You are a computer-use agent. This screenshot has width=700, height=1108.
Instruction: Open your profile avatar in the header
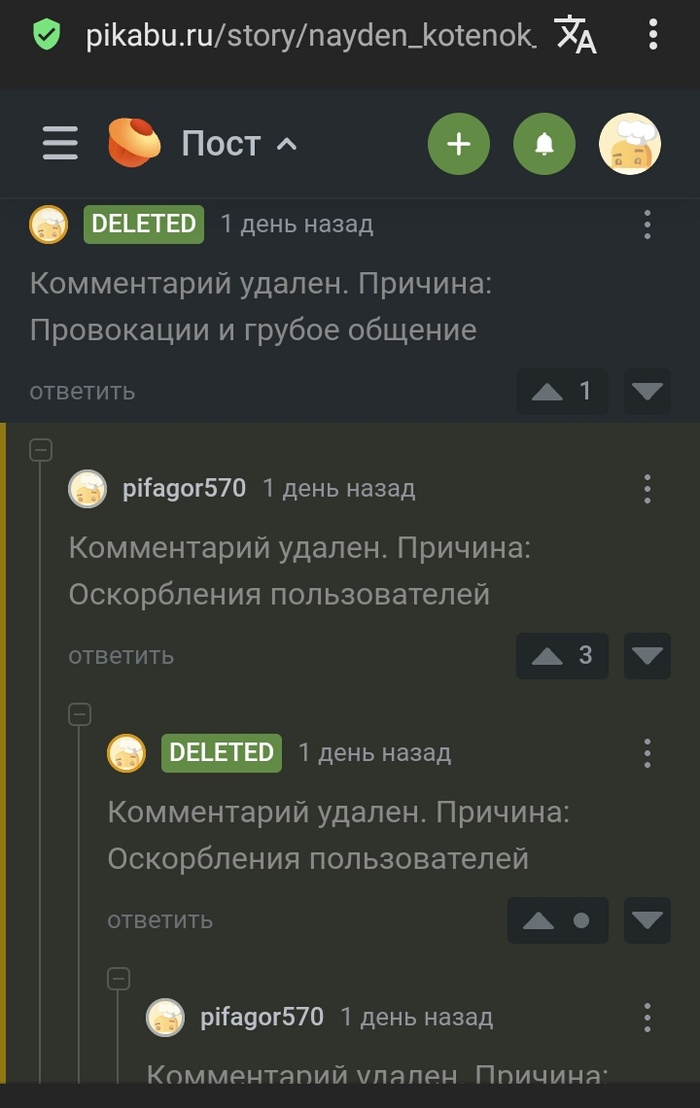pos(629,144)
